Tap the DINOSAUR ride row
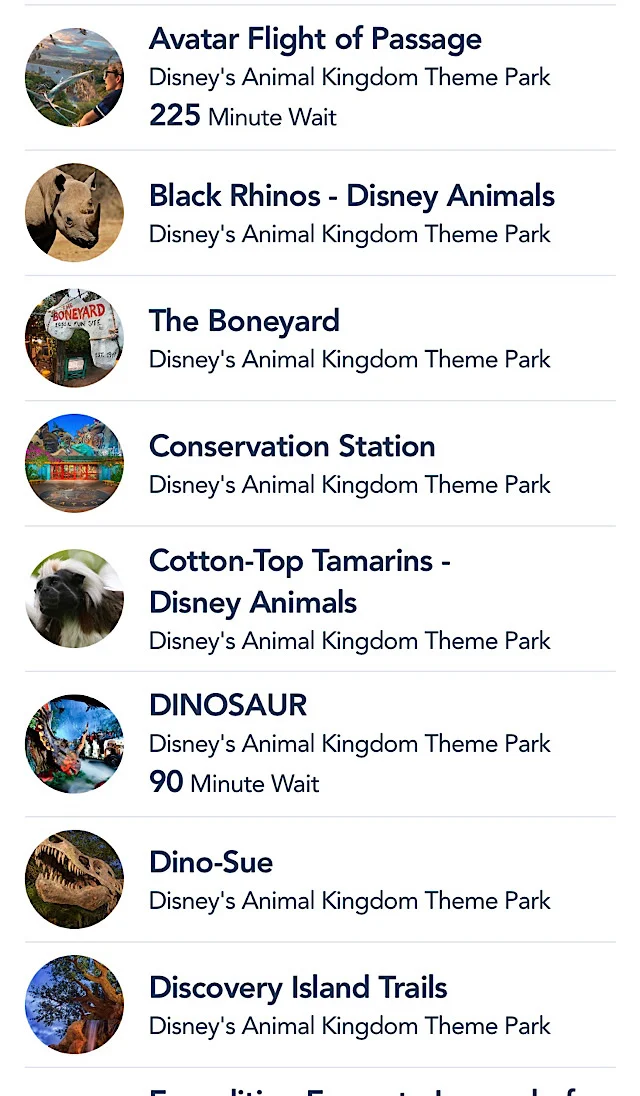This screenshot has width=640, height=1096. pyautogui.click(x=320, y=744)
